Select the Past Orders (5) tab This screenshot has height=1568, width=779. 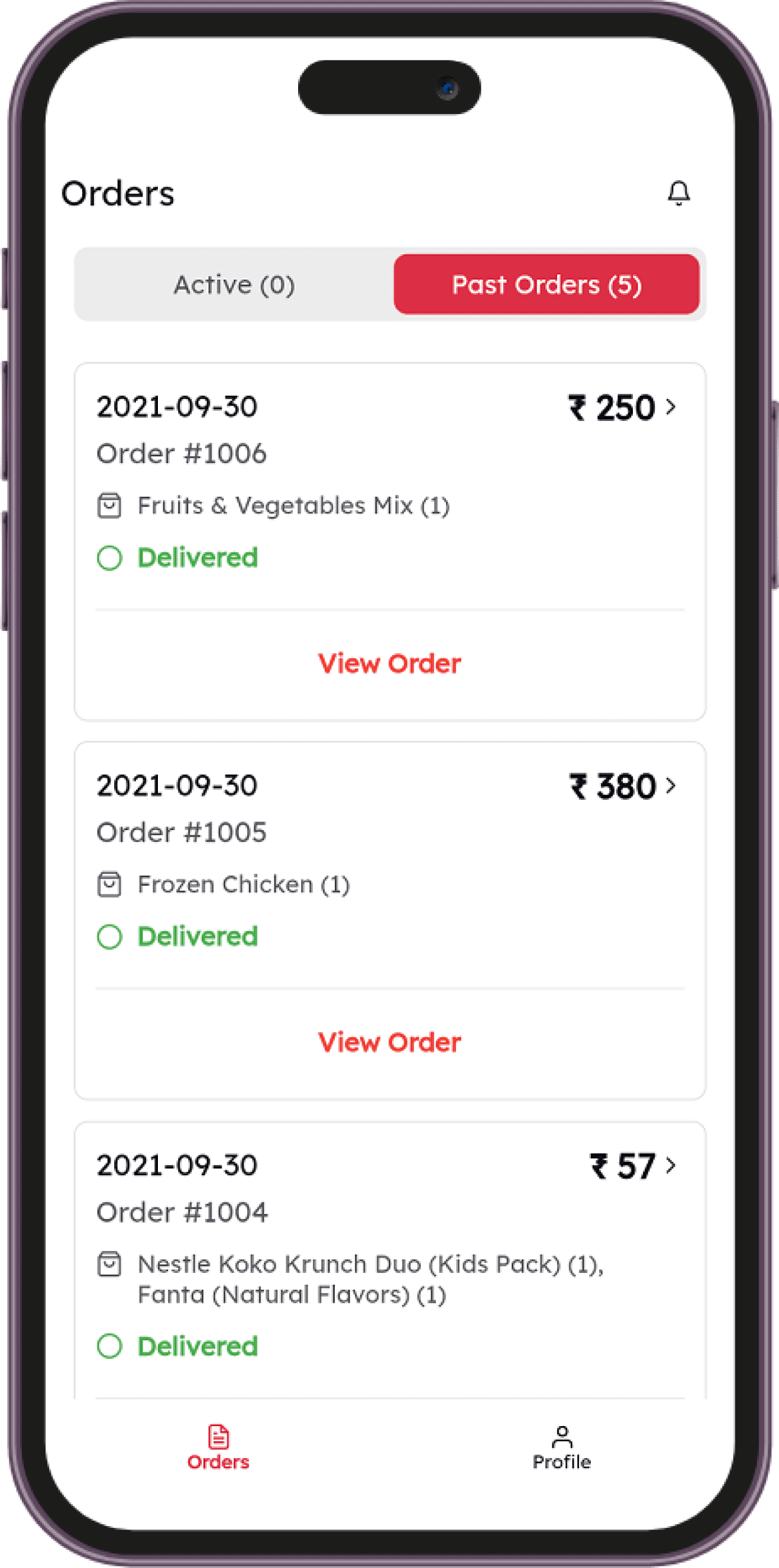coord(547,284)
